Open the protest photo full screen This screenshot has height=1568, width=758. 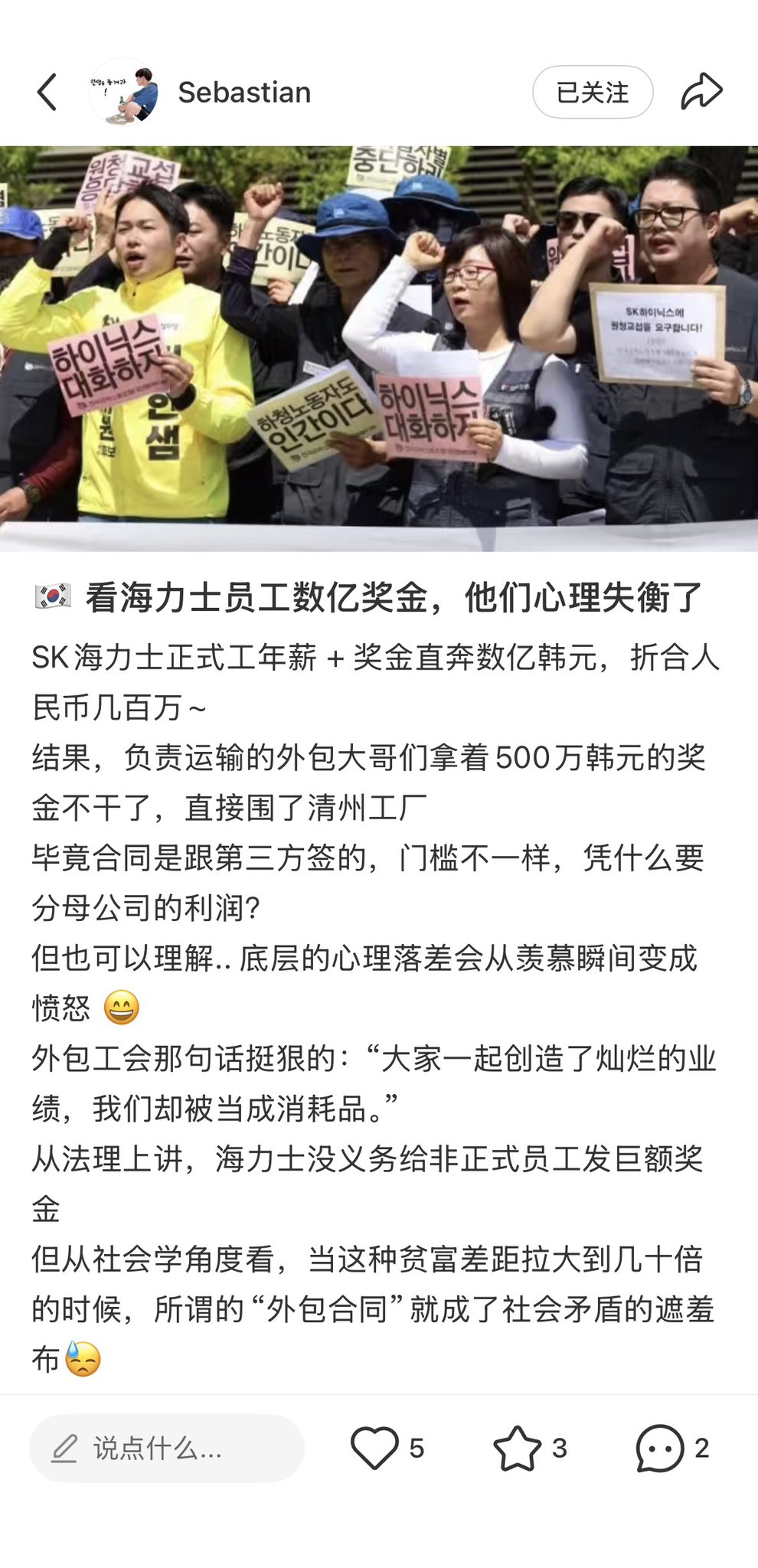379,348
